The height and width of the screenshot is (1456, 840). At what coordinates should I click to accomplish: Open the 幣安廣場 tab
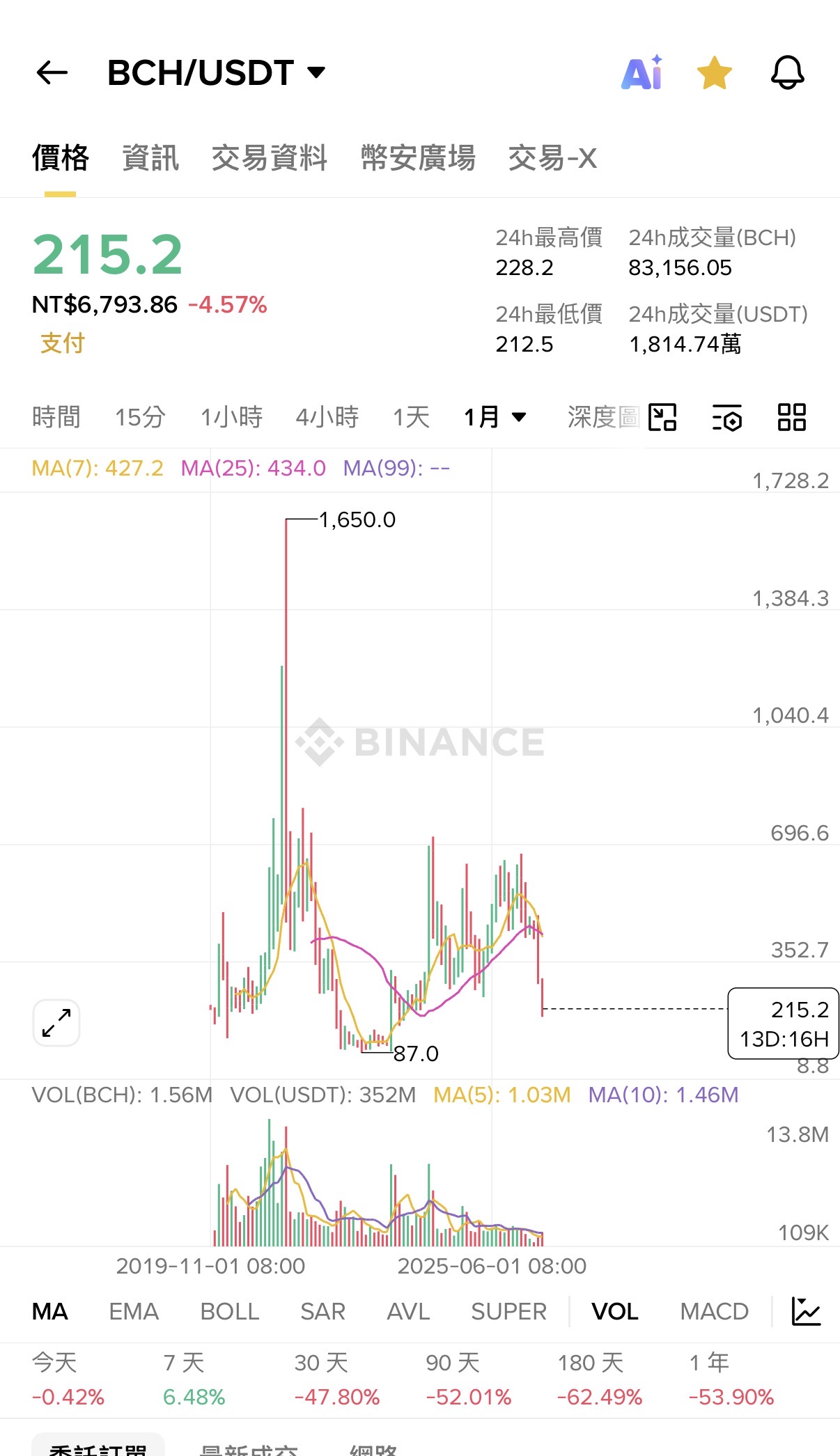point(418,158)
